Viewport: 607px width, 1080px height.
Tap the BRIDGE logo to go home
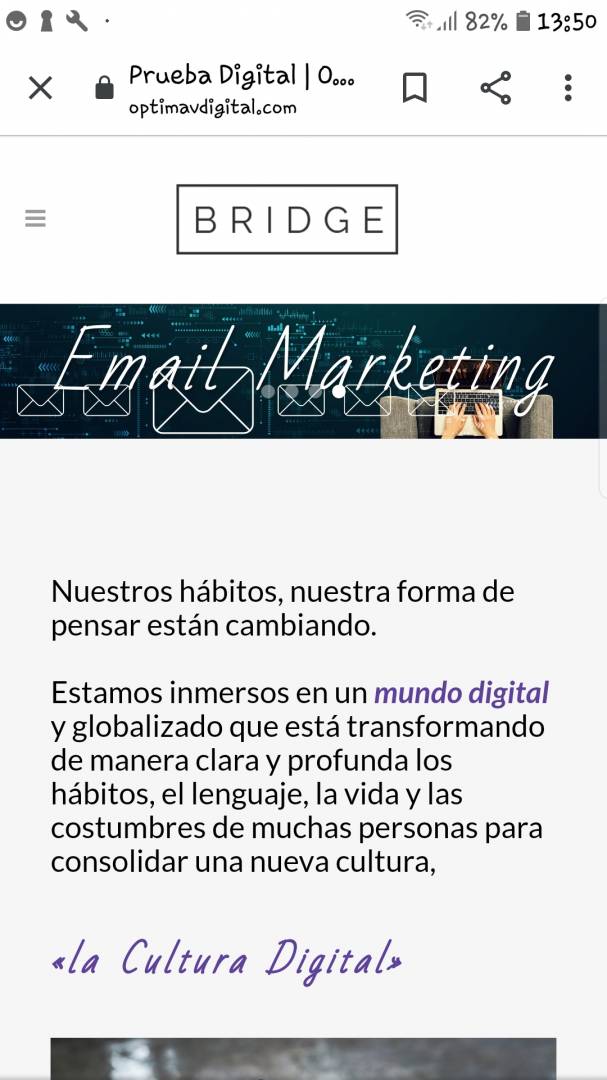coord(287,219)
